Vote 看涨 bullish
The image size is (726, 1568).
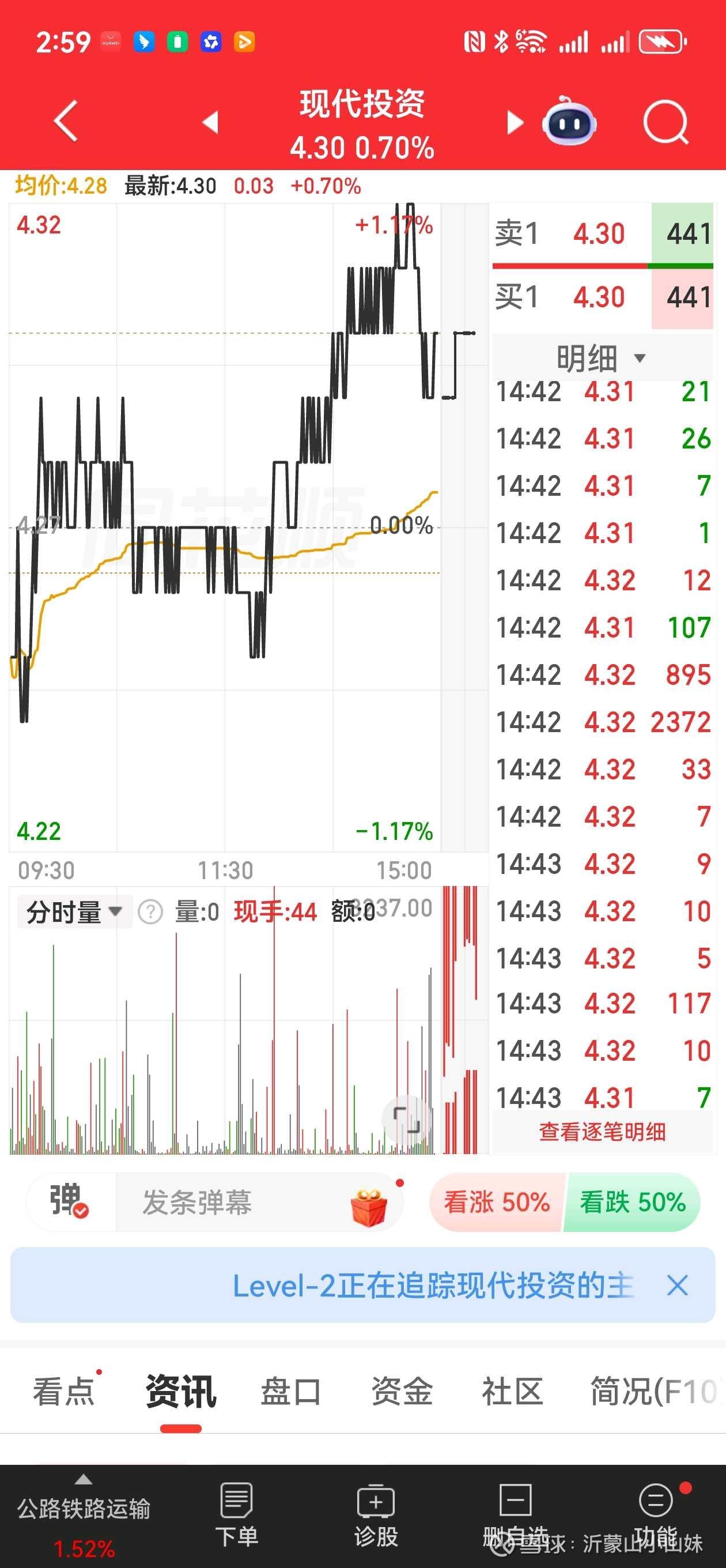pos(497,1203)
